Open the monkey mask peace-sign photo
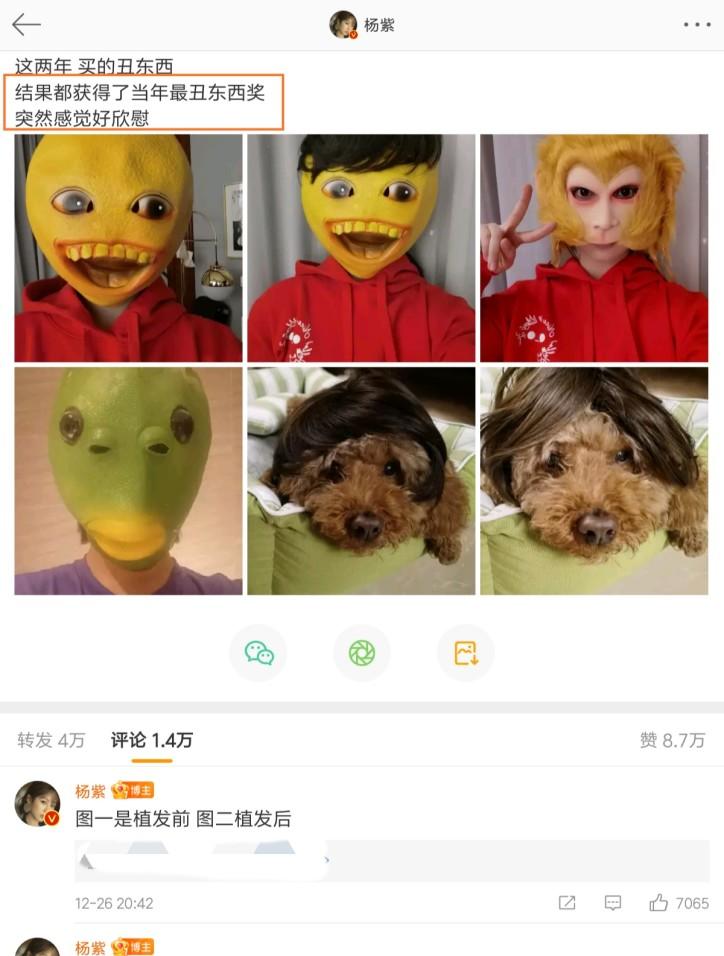This screenshot has height=956, width=724. 594,248
